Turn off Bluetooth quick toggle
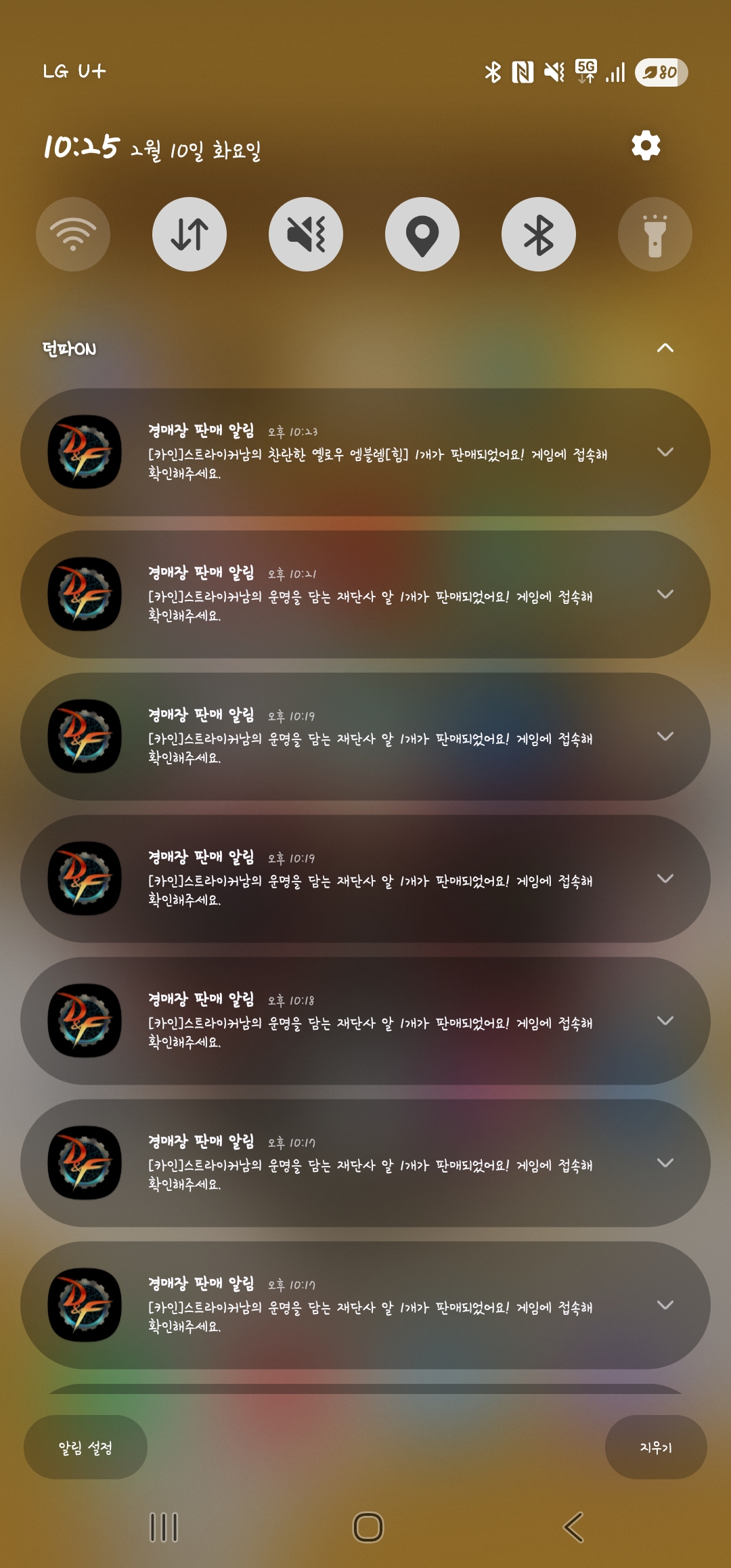This screenshot has height=1568, width=731. click(x=539, y=234)
